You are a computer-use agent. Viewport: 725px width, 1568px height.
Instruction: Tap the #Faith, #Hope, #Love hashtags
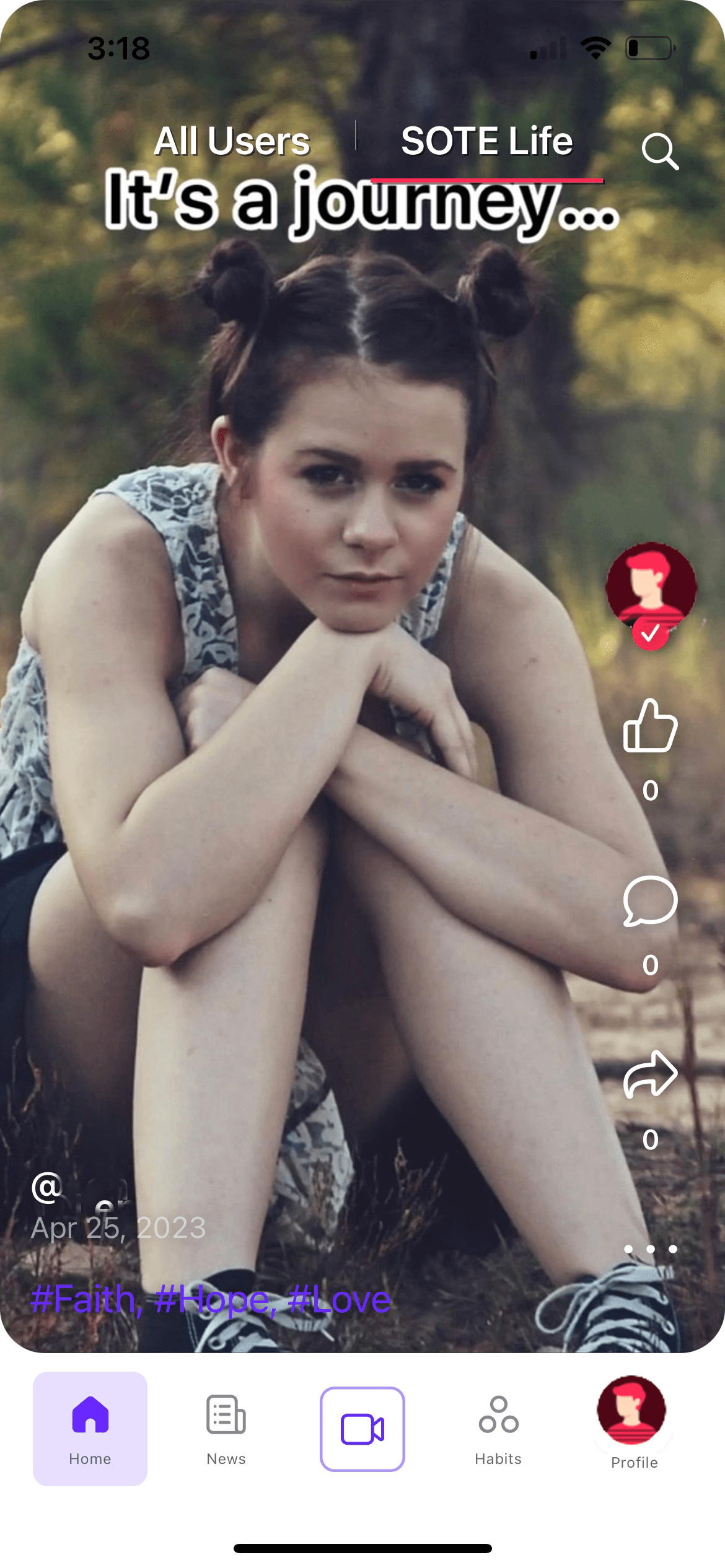coord(211,1299)
